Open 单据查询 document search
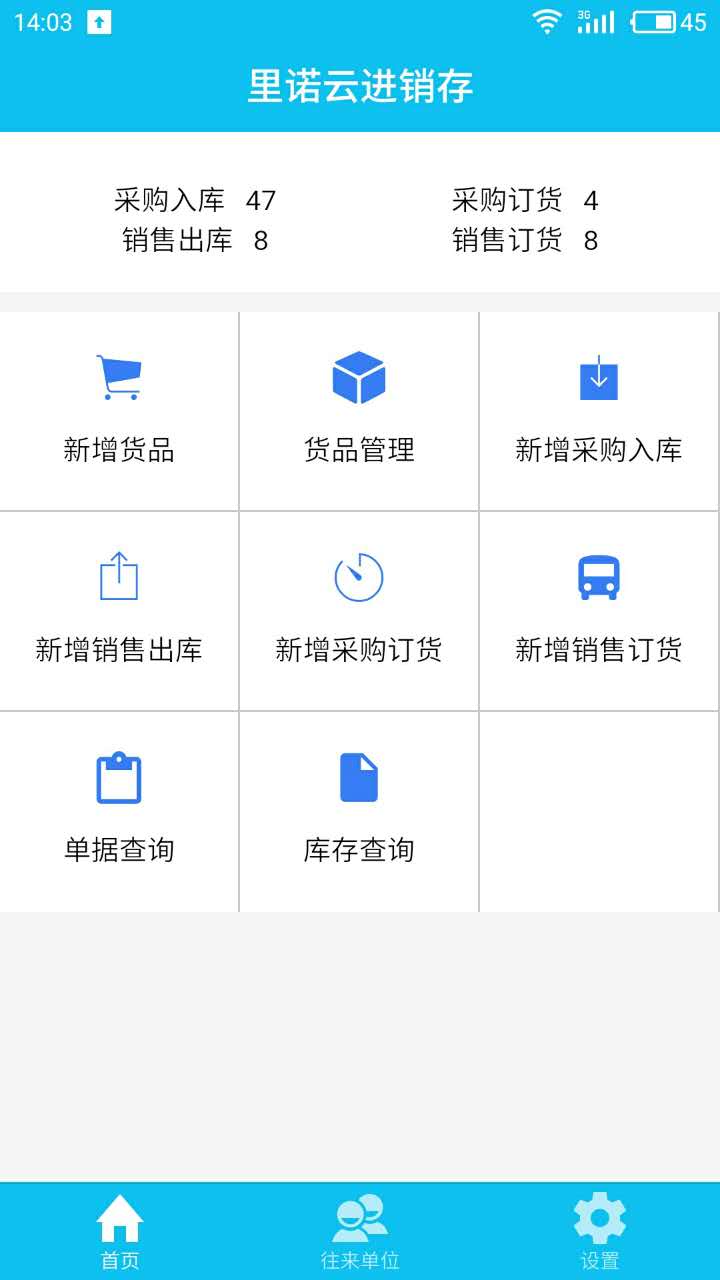Viewport: 720px width, 1280px height. [119, 811]
